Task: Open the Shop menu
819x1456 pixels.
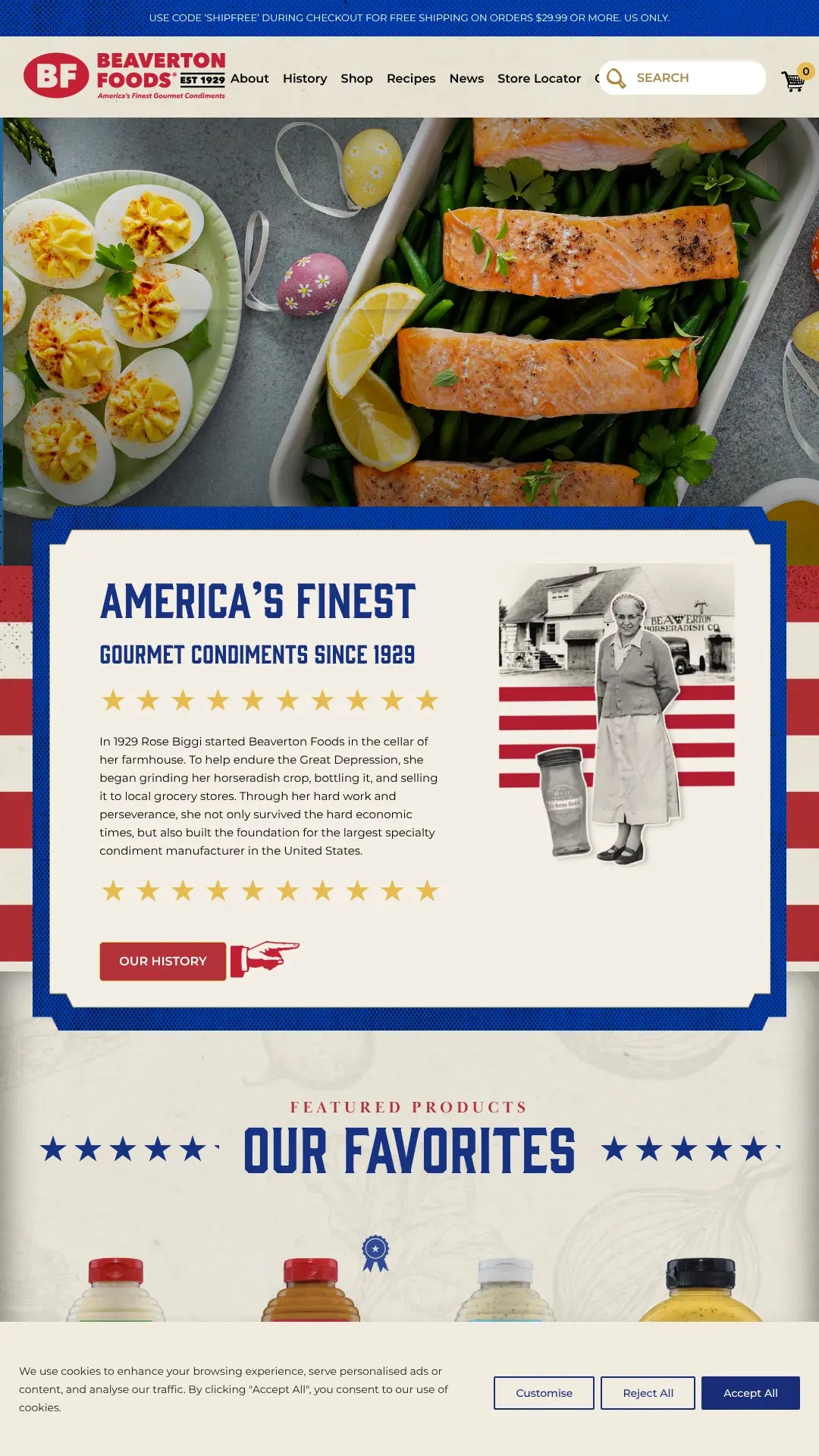Action: click(x=357, y=79)
